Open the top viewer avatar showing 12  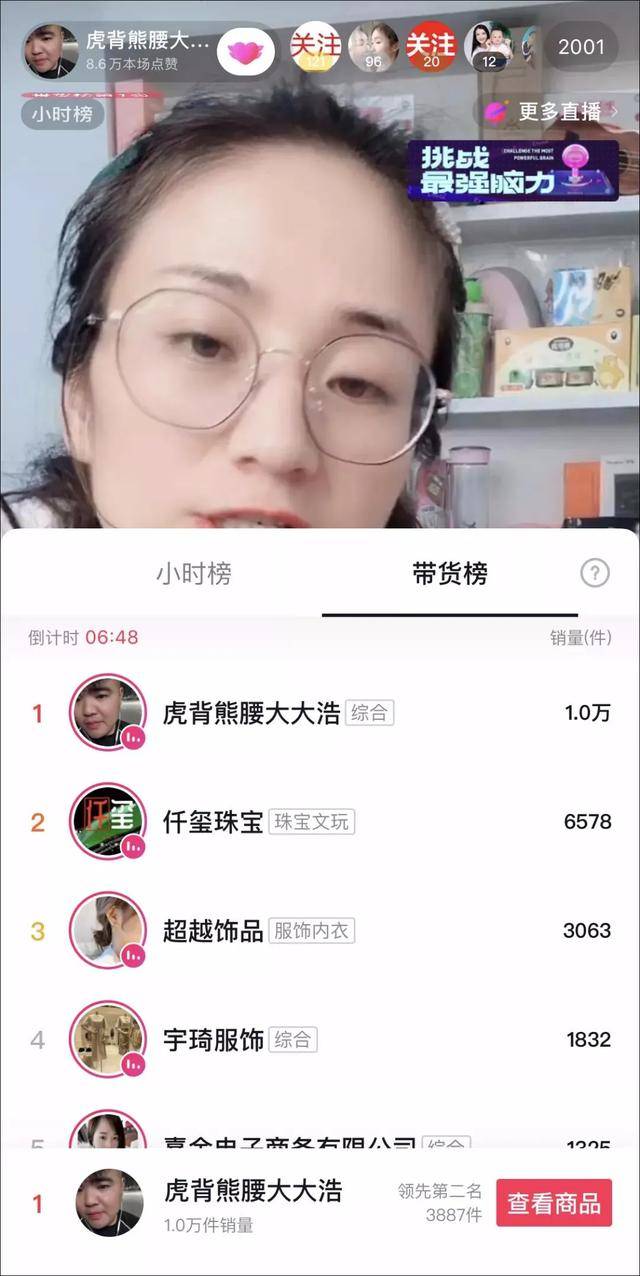pos(489,47)
